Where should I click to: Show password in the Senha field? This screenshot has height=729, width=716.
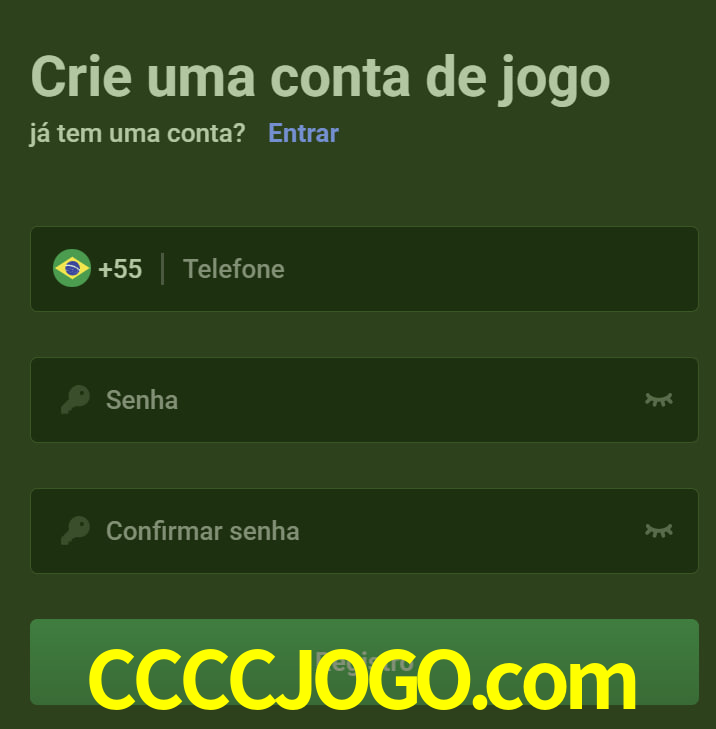pyautogui.click(x=658, y=400)
